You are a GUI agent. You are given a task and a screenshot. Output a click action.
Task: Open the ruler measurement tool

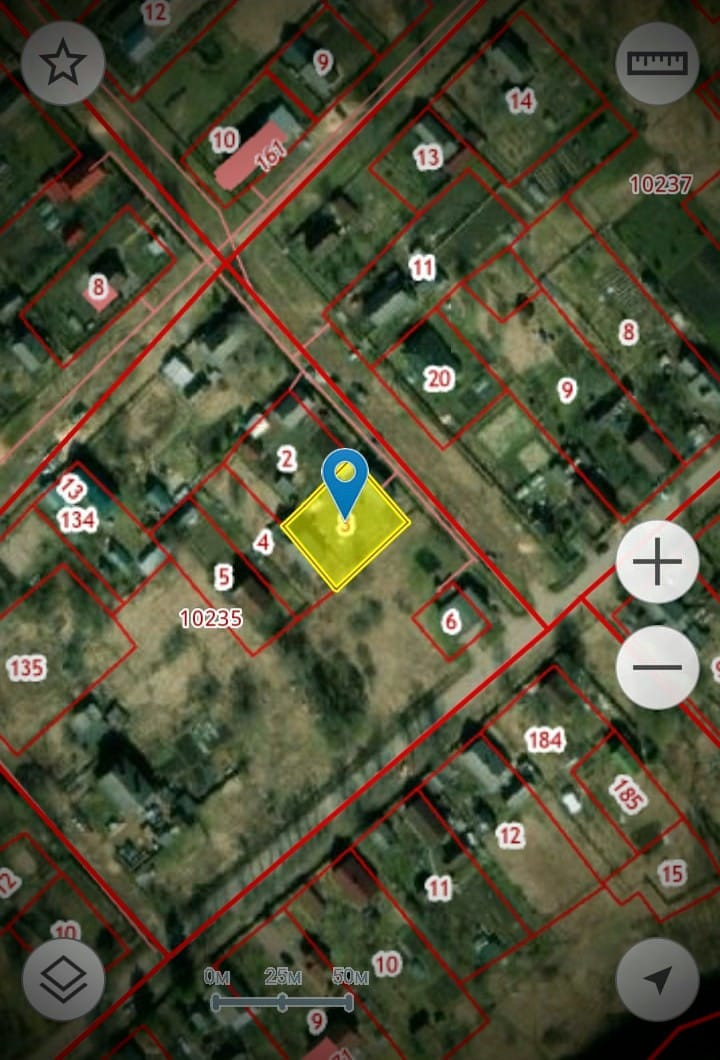[x=657, y=63]
